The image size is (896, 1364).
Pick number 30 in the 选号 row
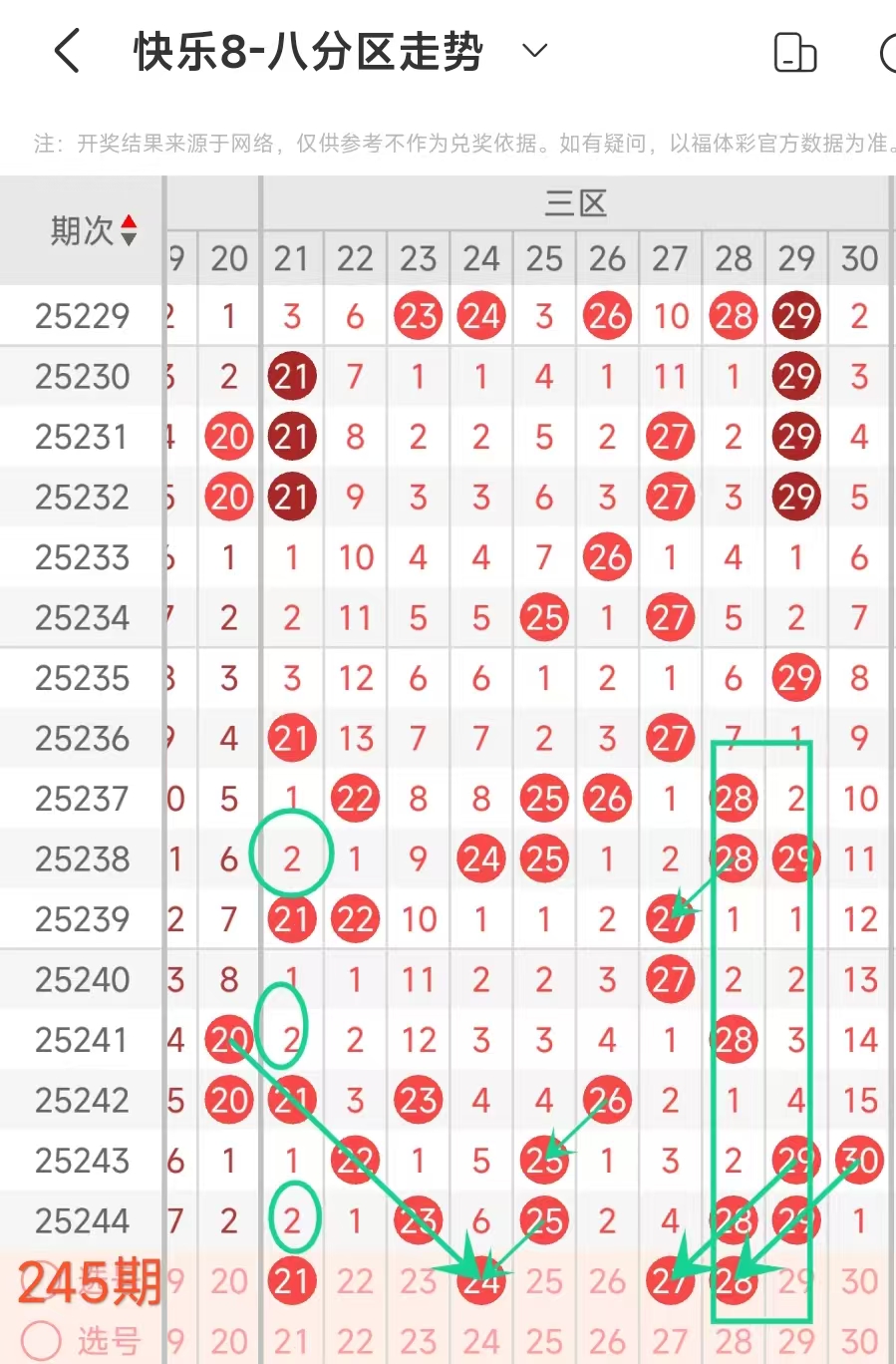[x=859, y=1342]
